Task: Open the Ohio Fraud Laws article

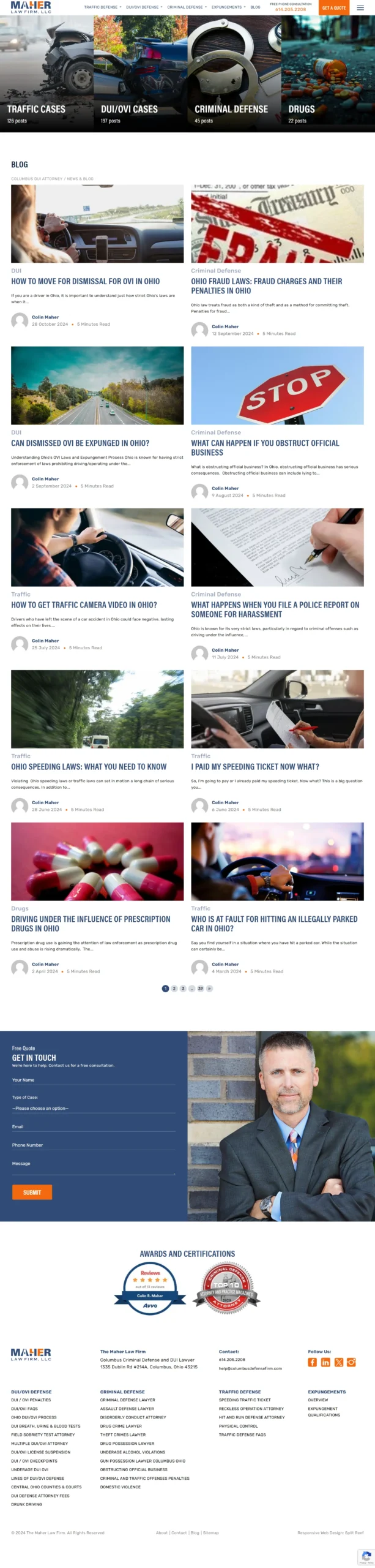Action: 266,286
